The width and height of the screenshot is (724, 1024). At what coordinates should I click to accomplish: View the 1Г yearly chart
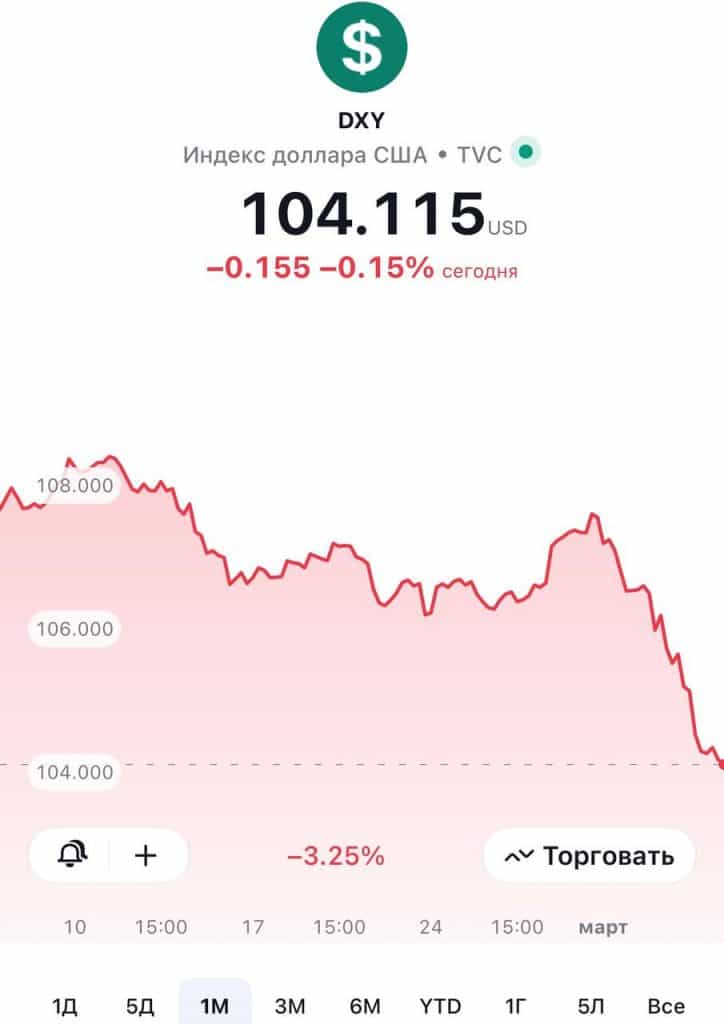[516, 1005]
